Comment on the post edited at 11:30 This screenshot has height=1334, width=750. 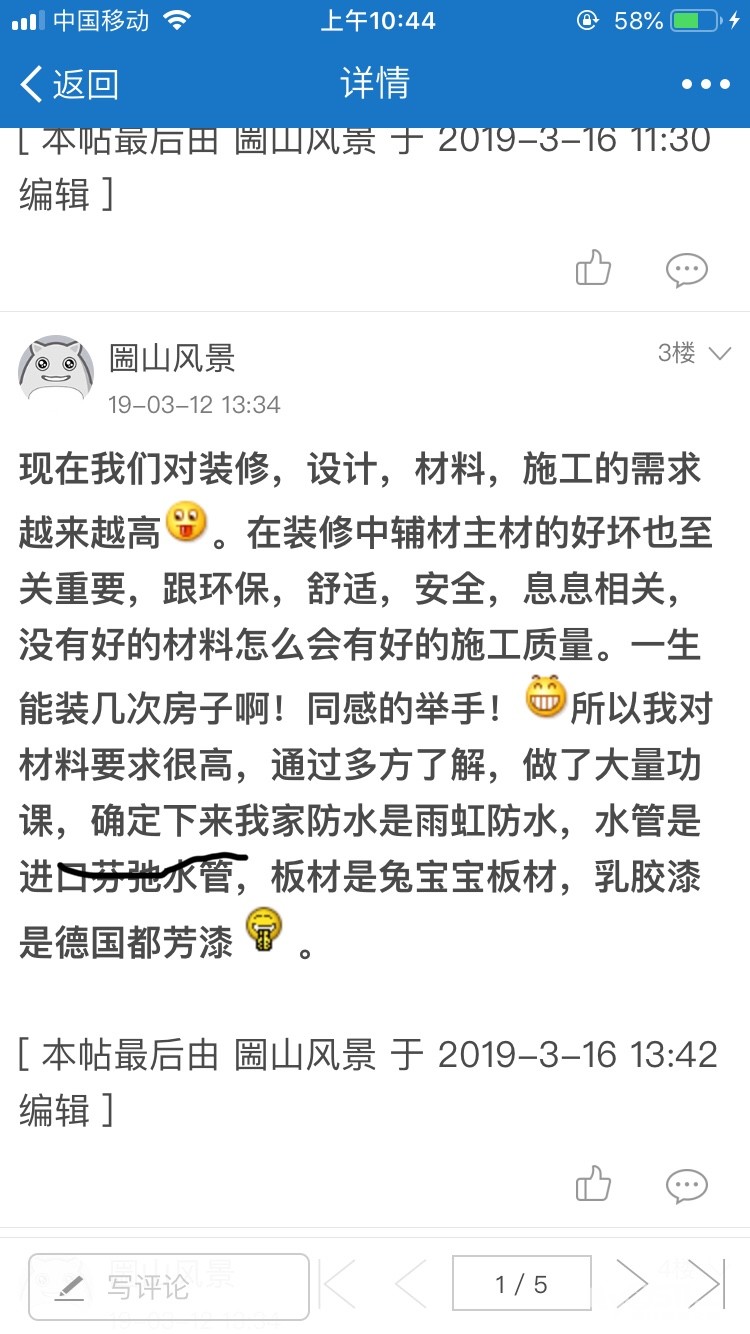[x=687, y=269]
